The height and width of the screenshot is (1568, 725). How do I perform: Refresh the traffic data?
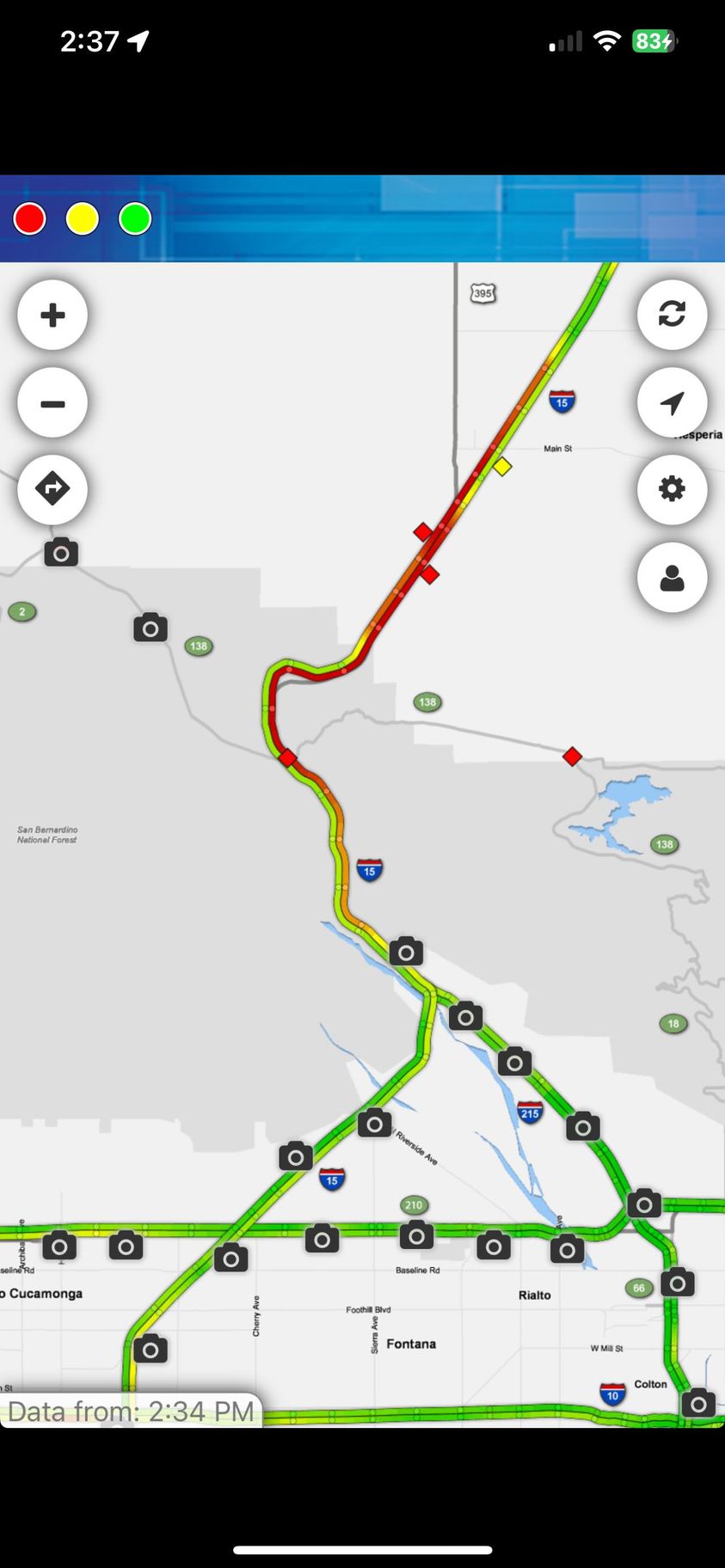672,315
